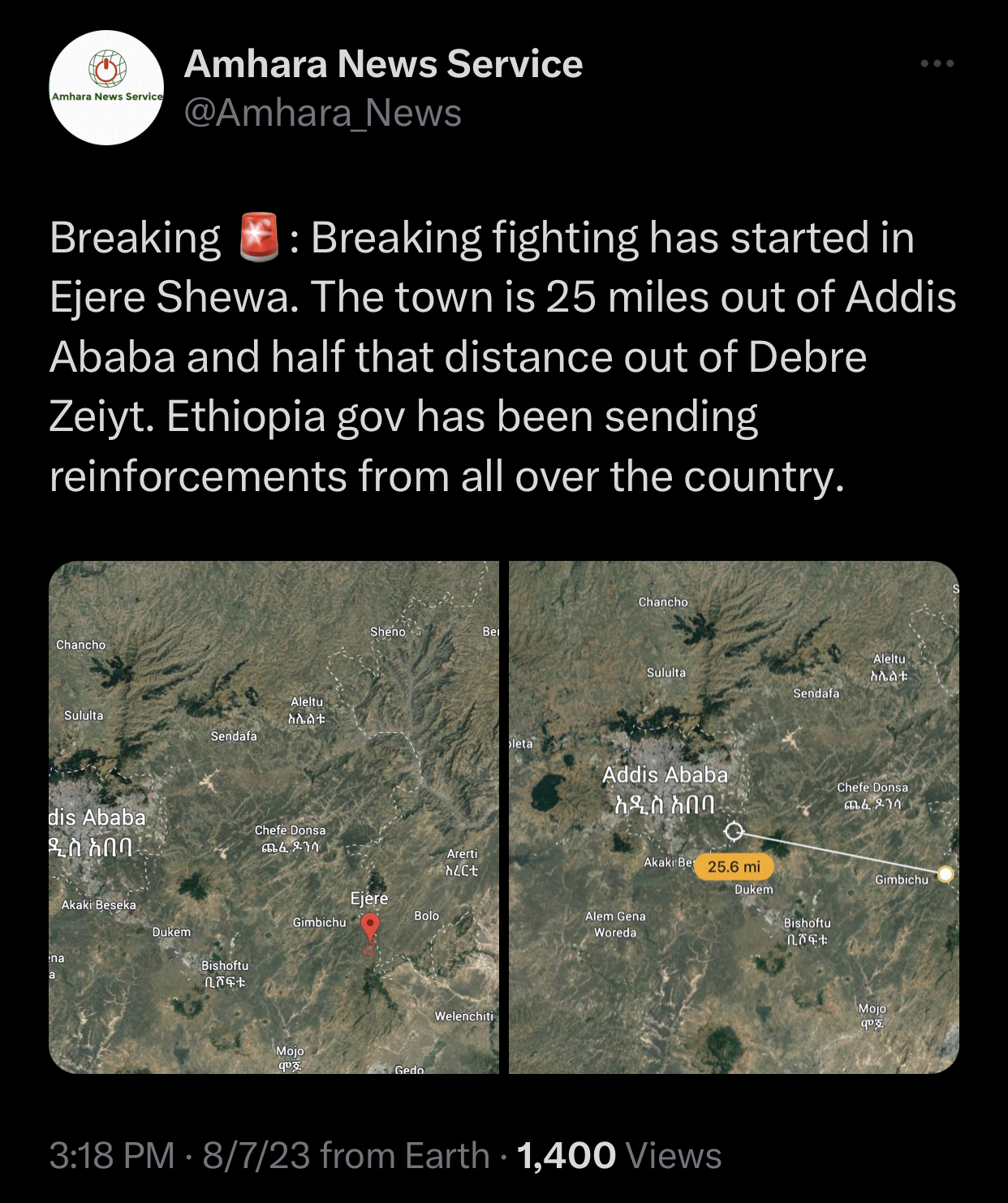Open the @Amhara_News handle profile
Image resolution: width=1008 pixels, height=1203 pixels.
[322, 113]
